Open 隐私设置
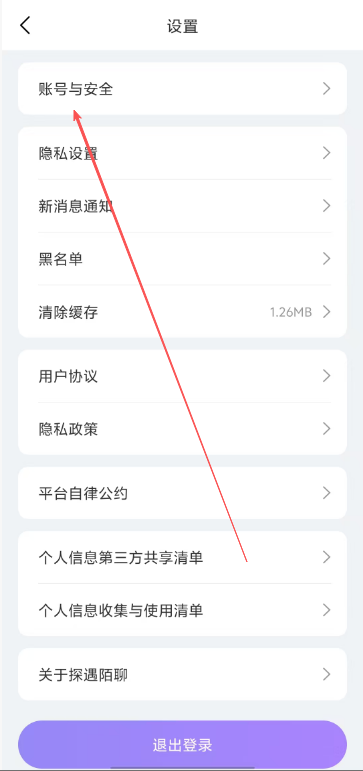Viewport: 363px width, 771px height. (182, 153)
